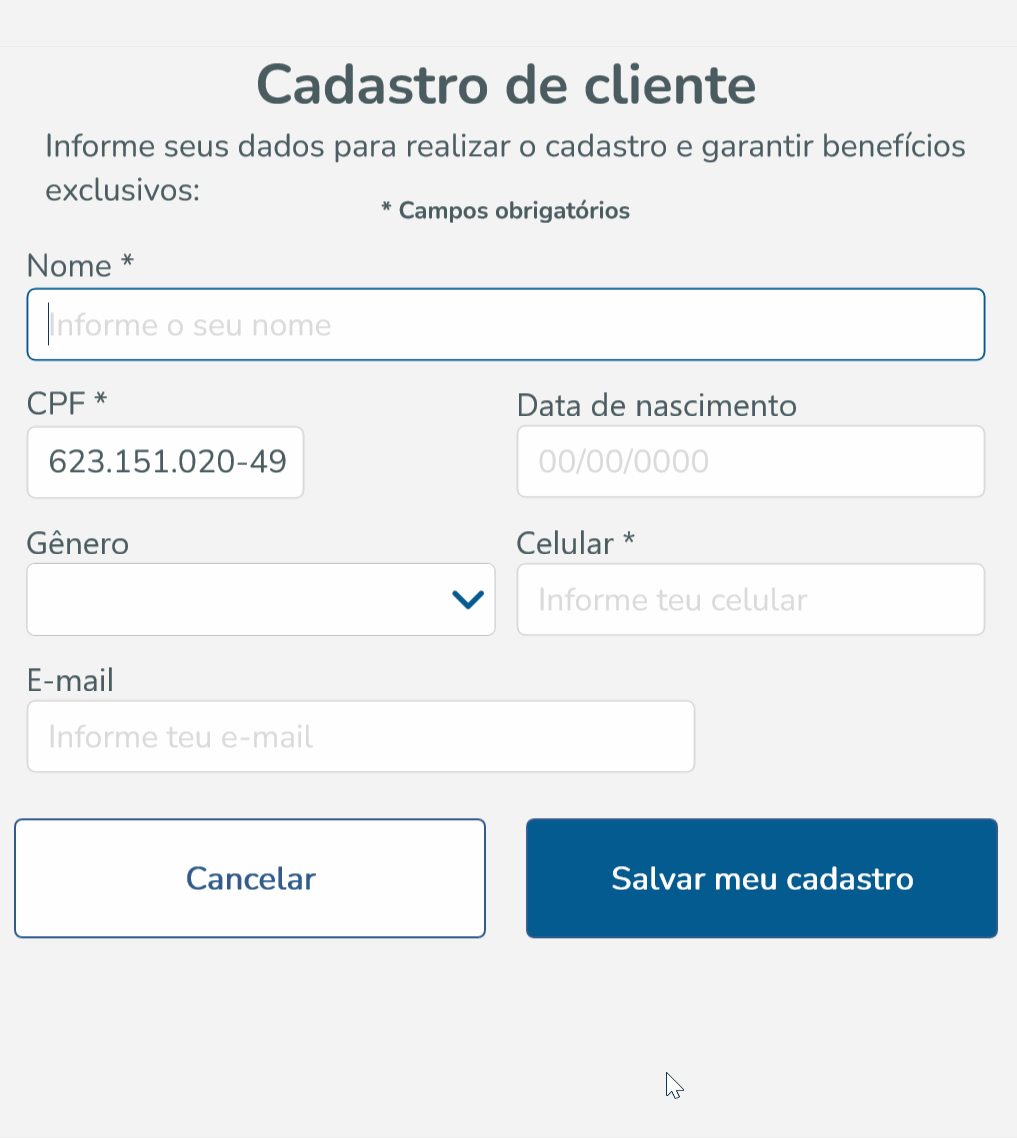Select the Data de nascimento field
The width and height of the screenshot is (1017, 1138).
click(x=750, y=461)
